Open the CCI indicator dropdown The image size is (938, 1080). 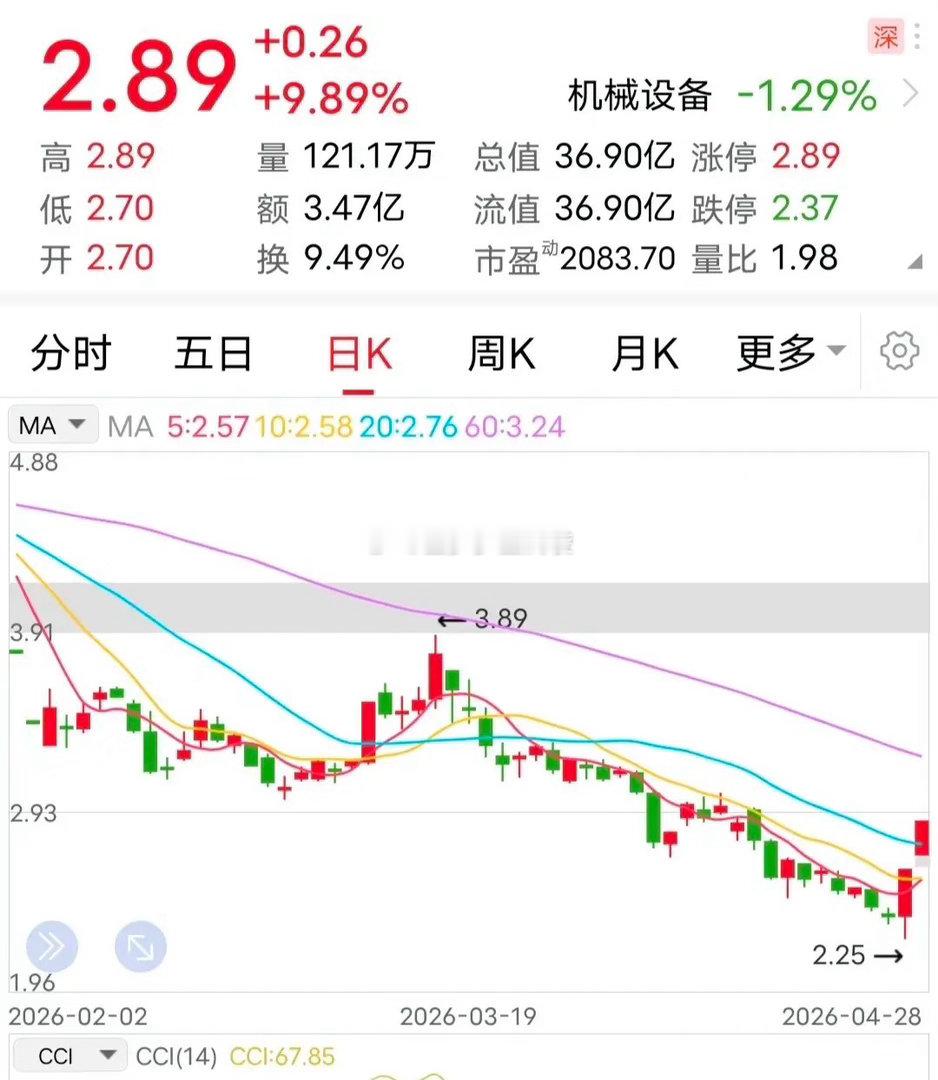70,1055
